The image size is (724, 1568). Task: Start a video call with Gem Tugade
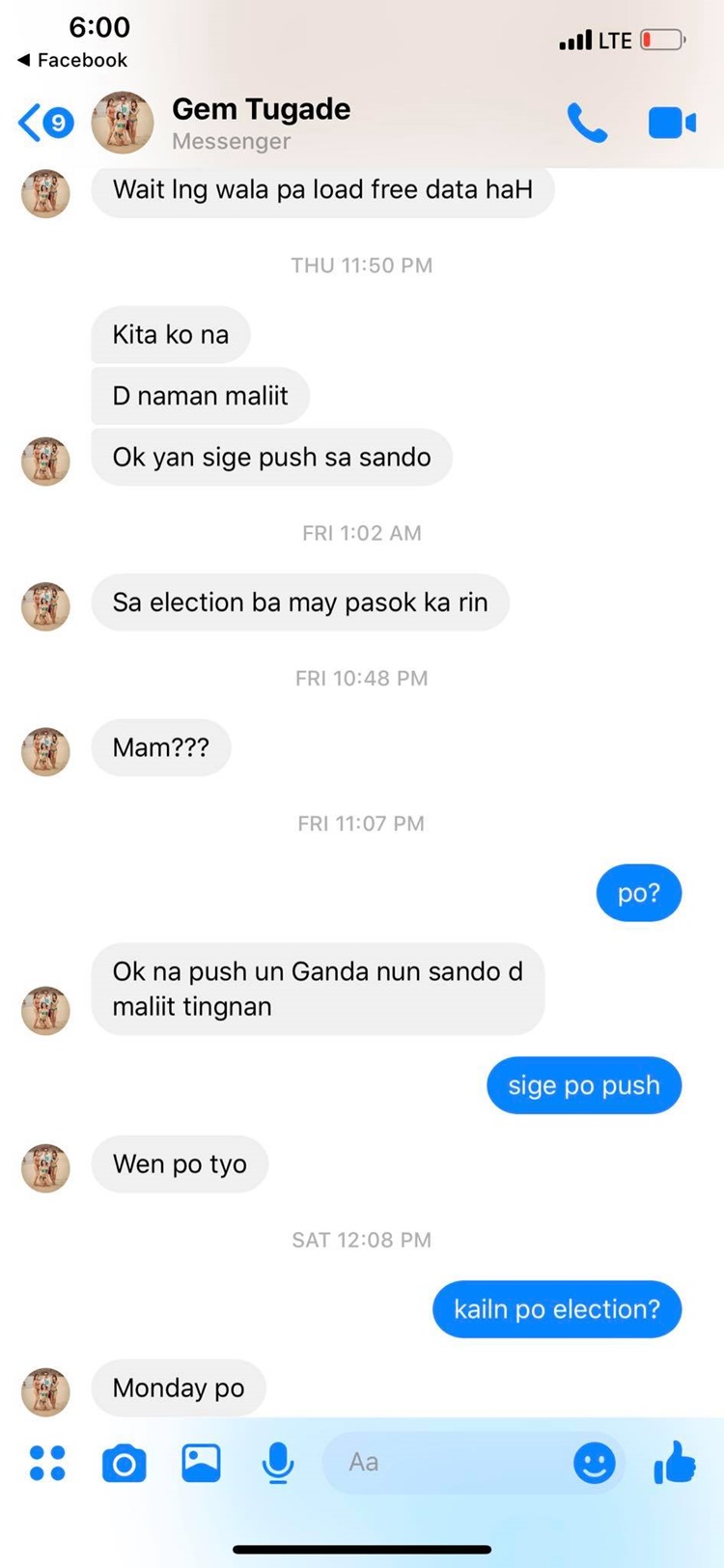(x=672, y=123)
